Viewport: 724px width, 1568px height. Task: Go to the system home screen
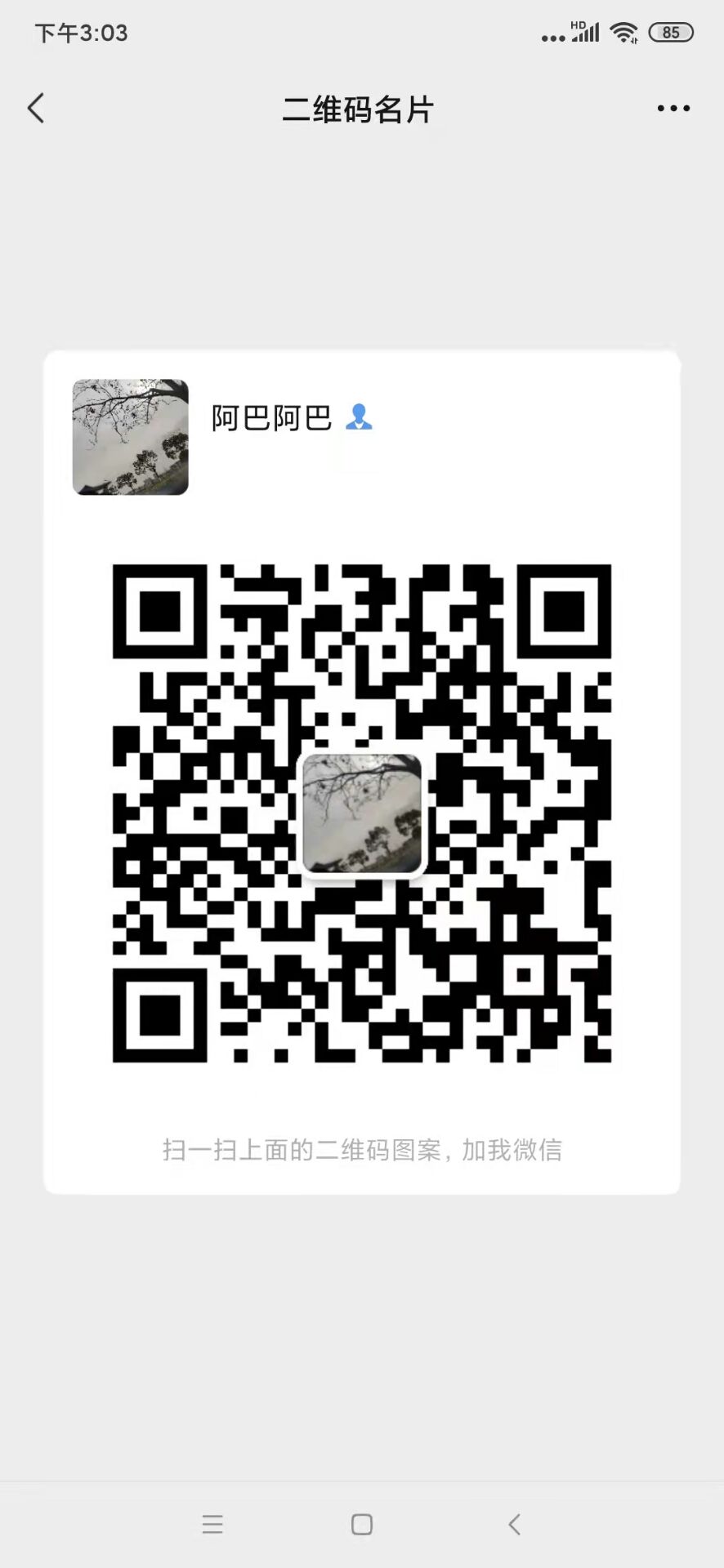[362, 1524]
